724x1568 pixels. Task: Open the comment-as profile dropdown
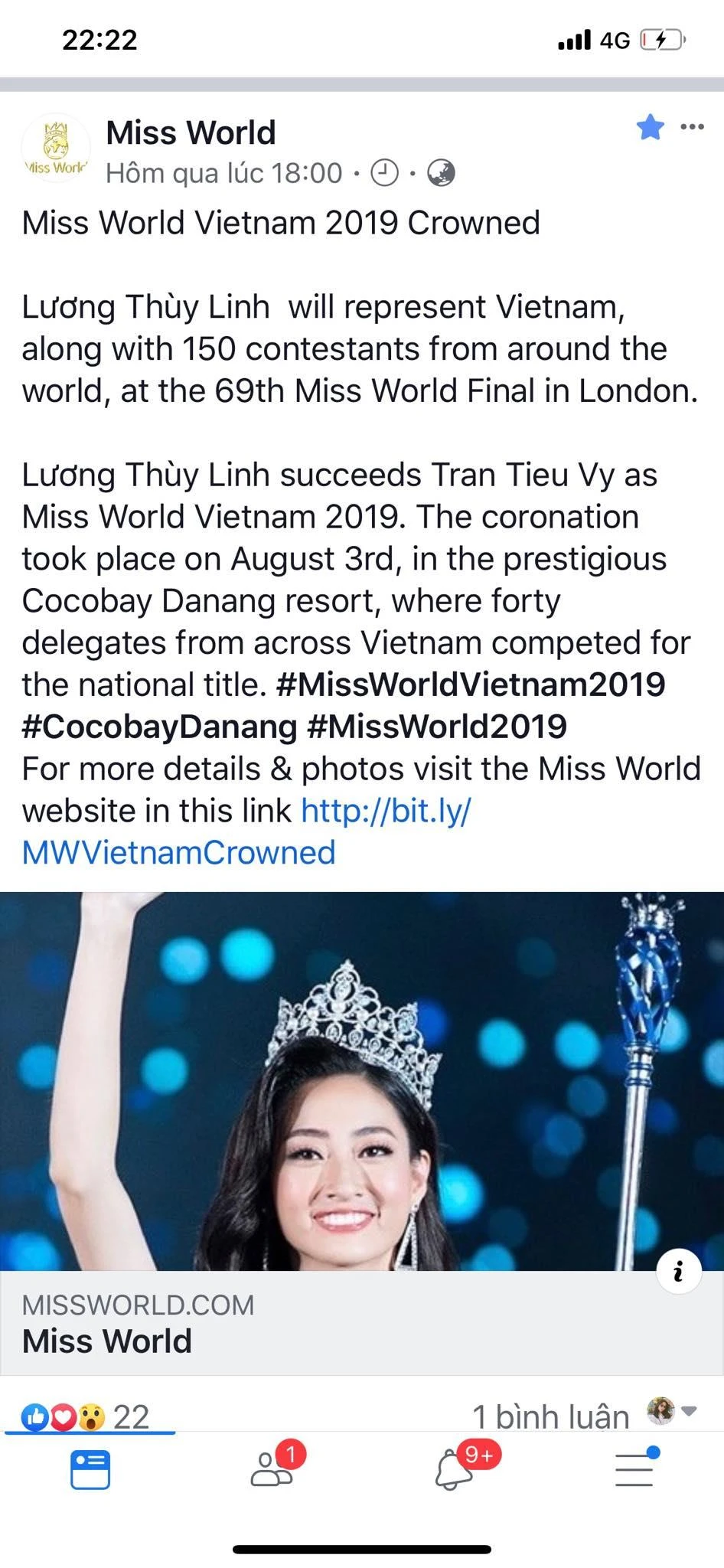(x=670, y=1411)
